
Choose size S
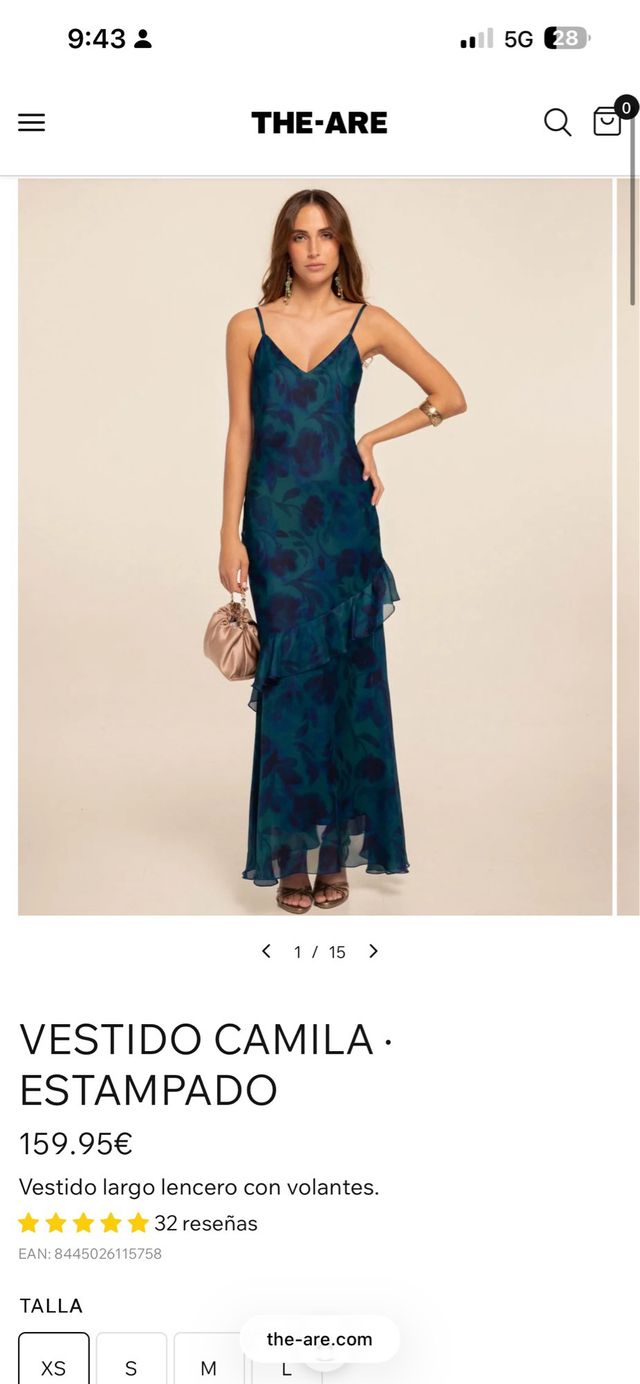(x=131, y=1365)
